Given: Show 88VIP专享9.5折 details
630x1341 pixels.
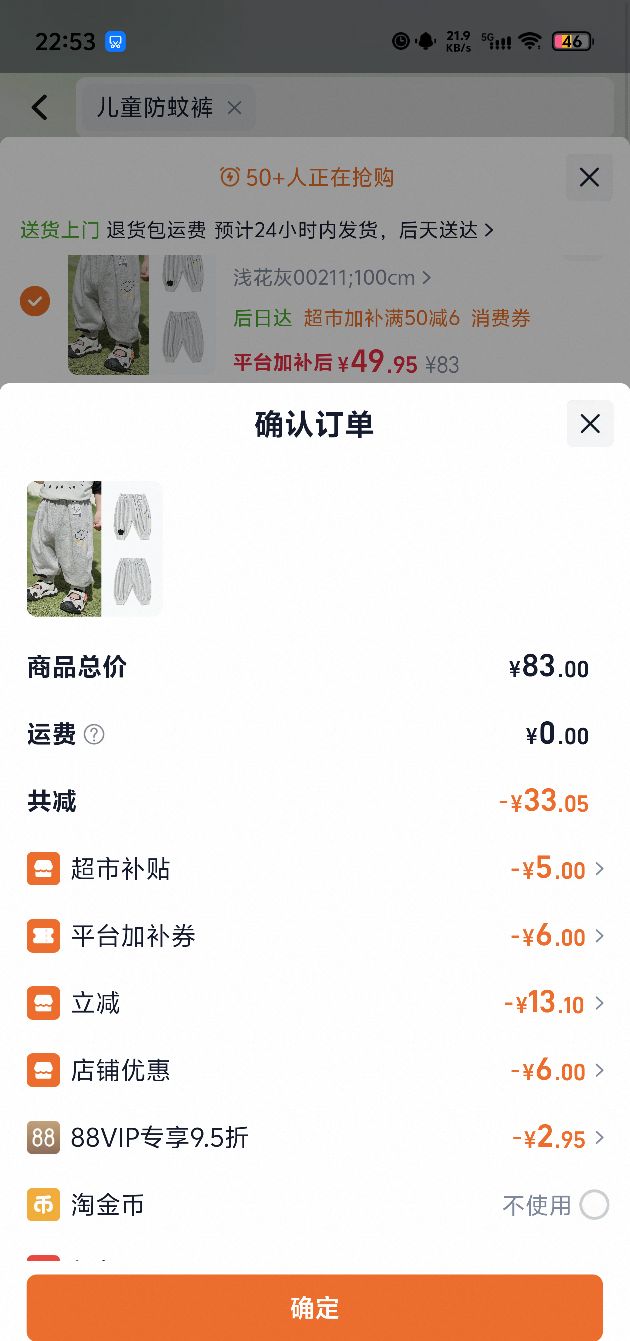Looking at the screenshot, I should pyautogui.click(x=315, y=1137).
